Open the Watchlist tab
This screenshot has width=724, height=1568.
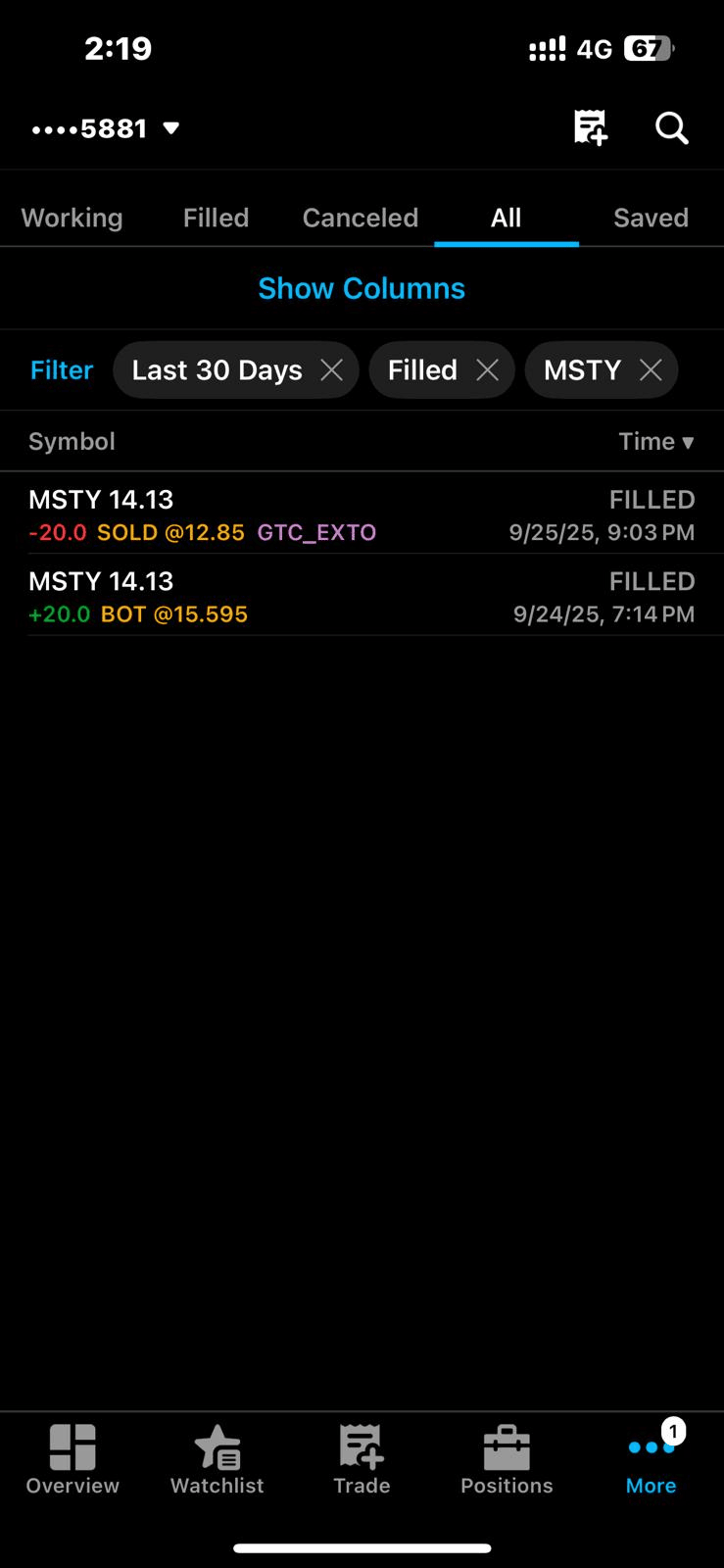tap(217, 1459)
